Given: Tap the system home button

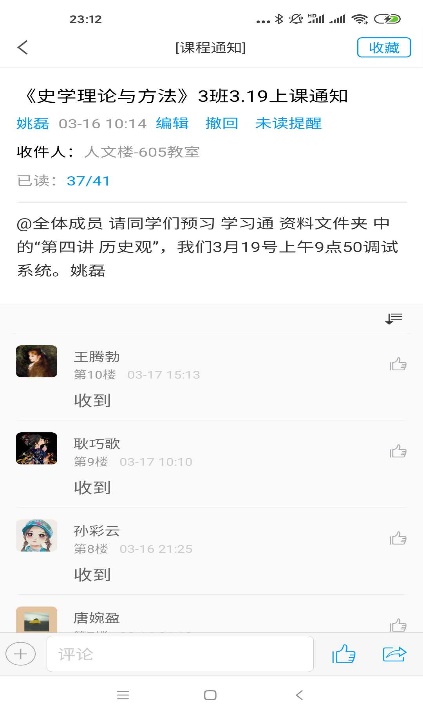Looking at the screenshot, I should pyautogui.click(x=210, y=695).
